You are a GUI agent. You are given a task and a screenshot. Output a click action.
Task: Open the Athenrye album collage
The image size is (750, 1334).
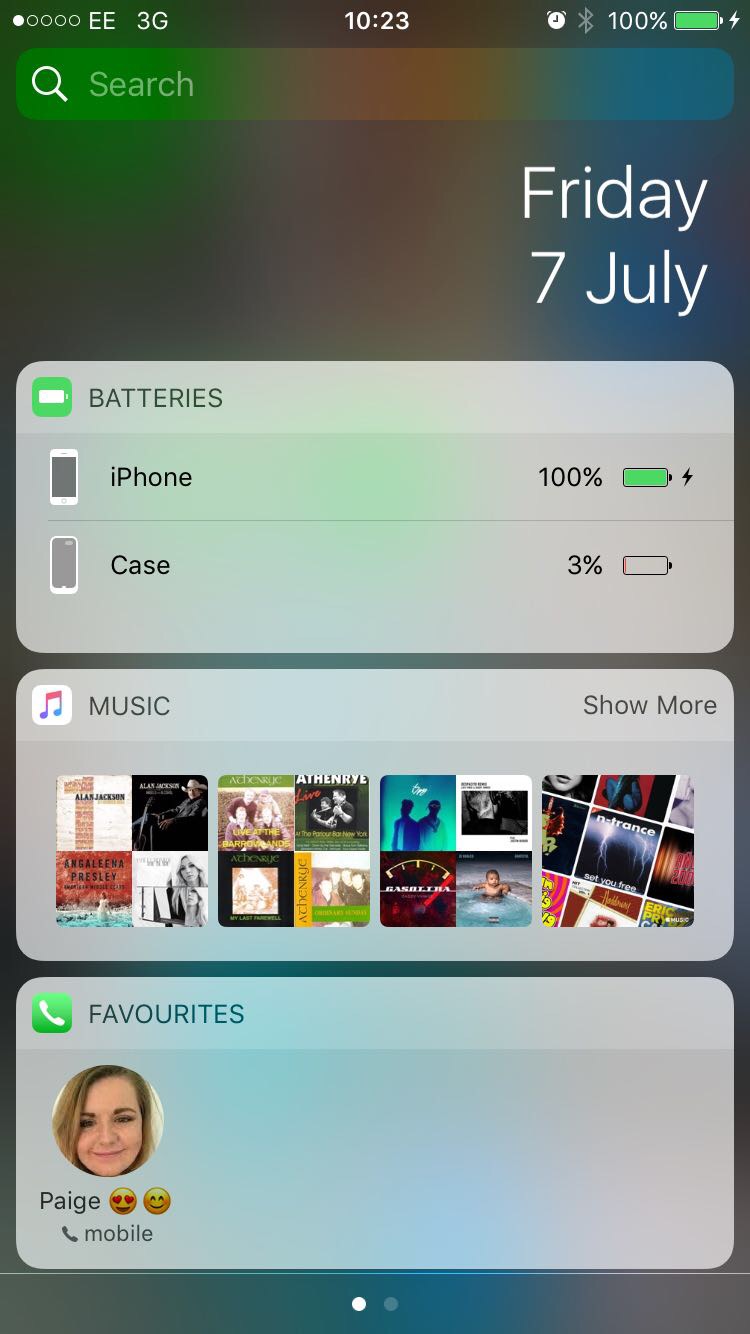click(294, 851)
